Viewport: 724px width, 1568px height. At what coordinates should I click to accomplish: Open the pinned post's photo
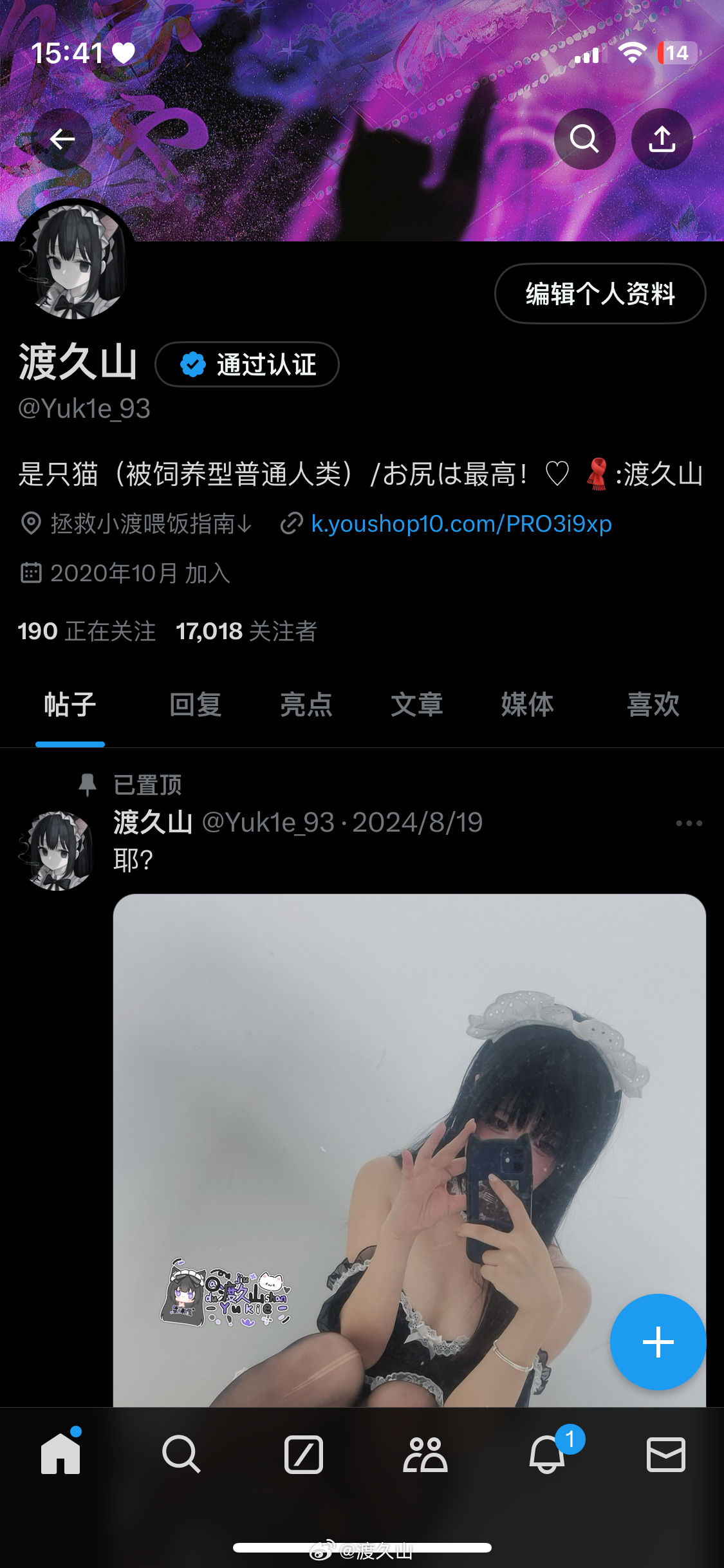[x=409, y=1146]
